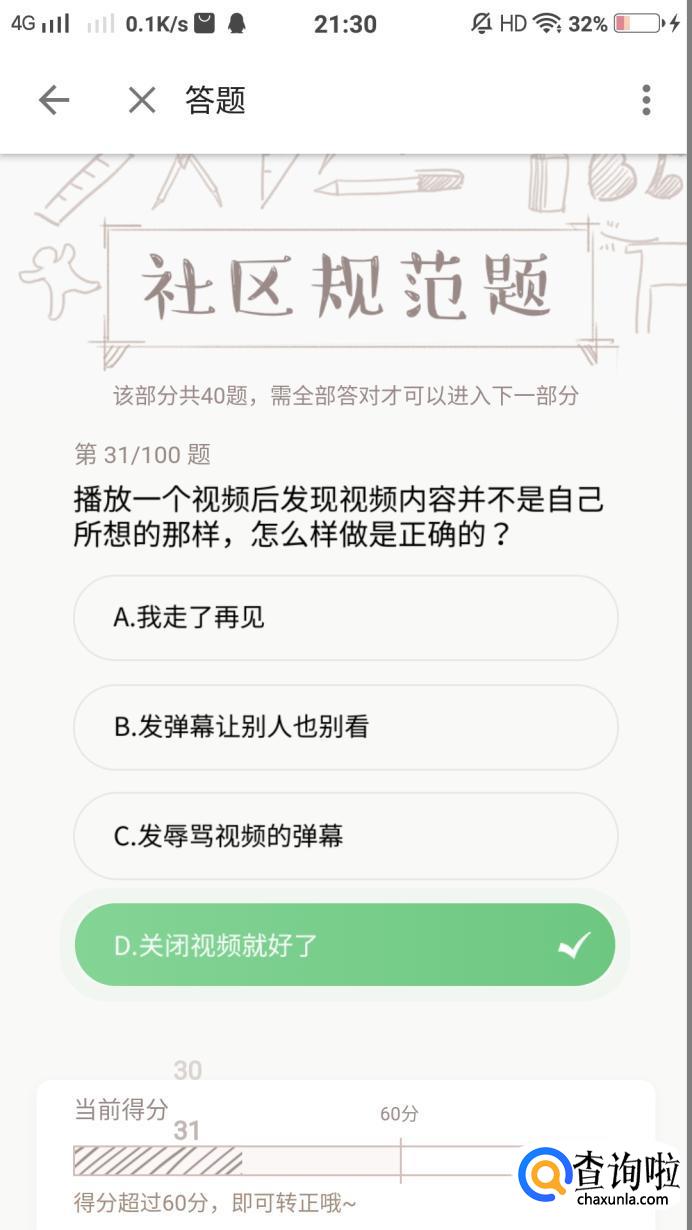Screen dimensions: 692x1230
Task: Choose answer B.发弹幕让别人也别看
Action: [345, 727]
